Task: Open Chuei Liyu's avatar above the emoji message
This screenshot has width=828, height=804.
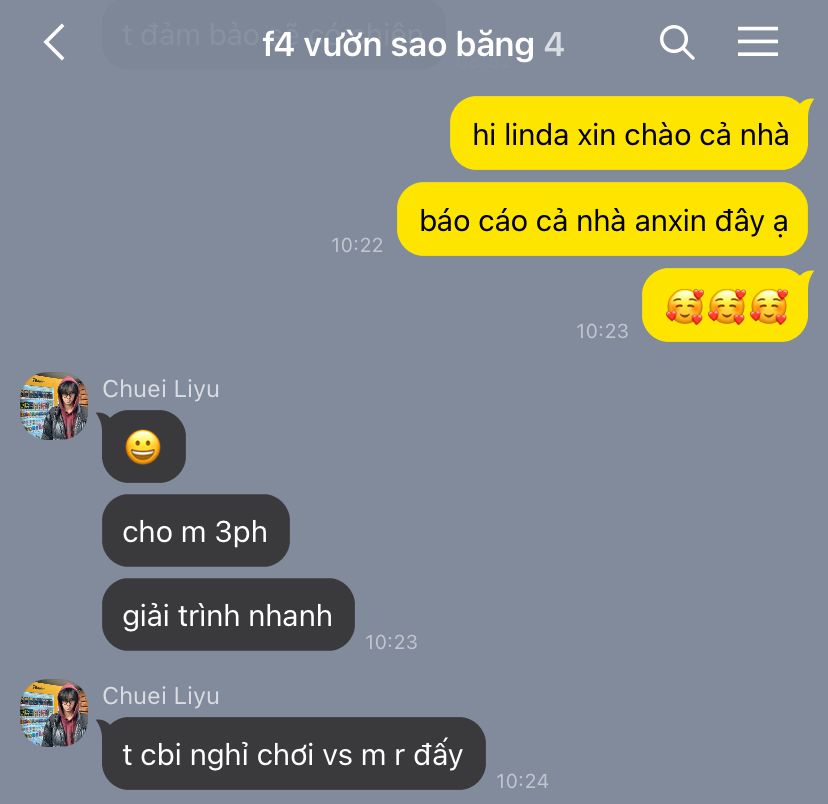Action: click(x=54, y=406)
